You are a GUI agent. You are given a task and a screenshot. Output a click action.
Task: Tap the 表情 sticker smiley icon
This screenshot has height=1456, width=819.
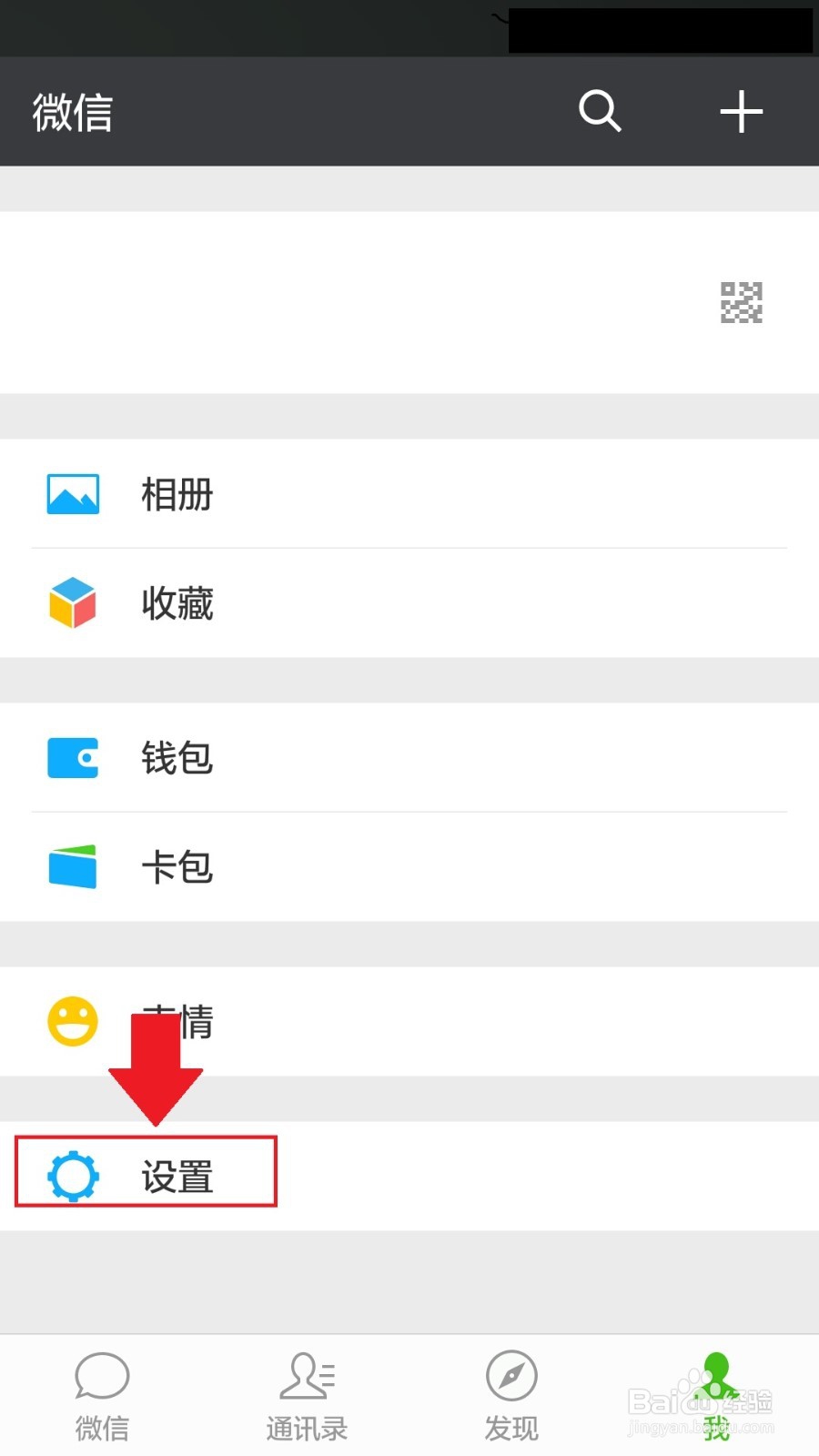(x=73, y=1021)
